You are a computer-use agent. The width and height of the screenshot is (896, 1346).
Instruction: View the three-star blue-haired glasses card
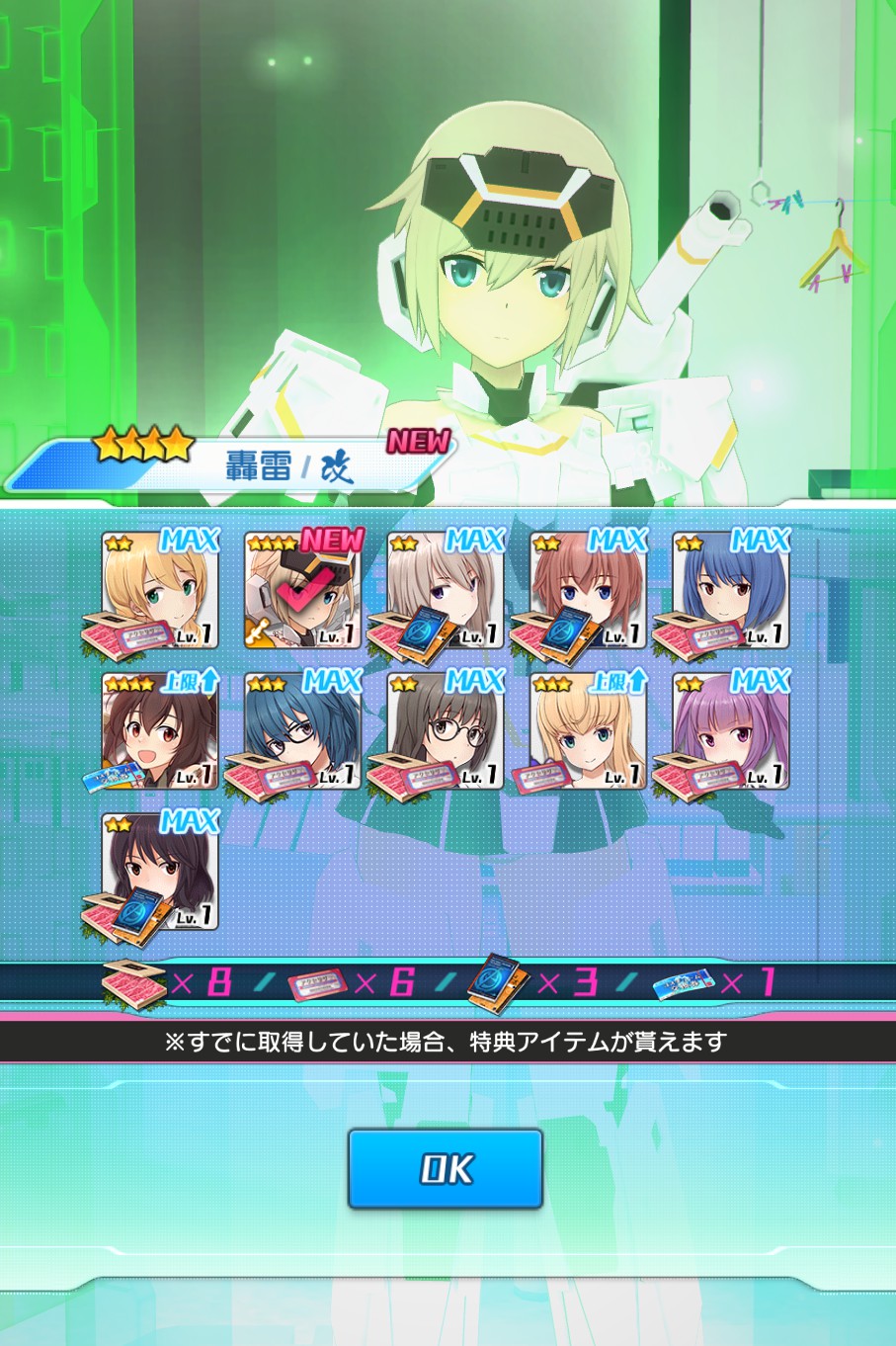[x=304, y=731]
